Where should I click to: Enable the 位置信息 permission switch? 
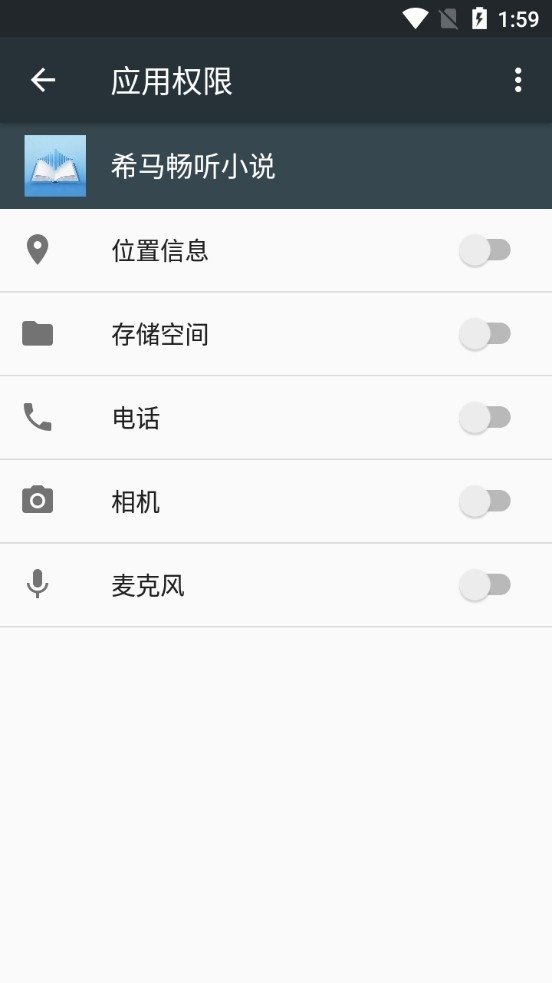click(485, 250)
